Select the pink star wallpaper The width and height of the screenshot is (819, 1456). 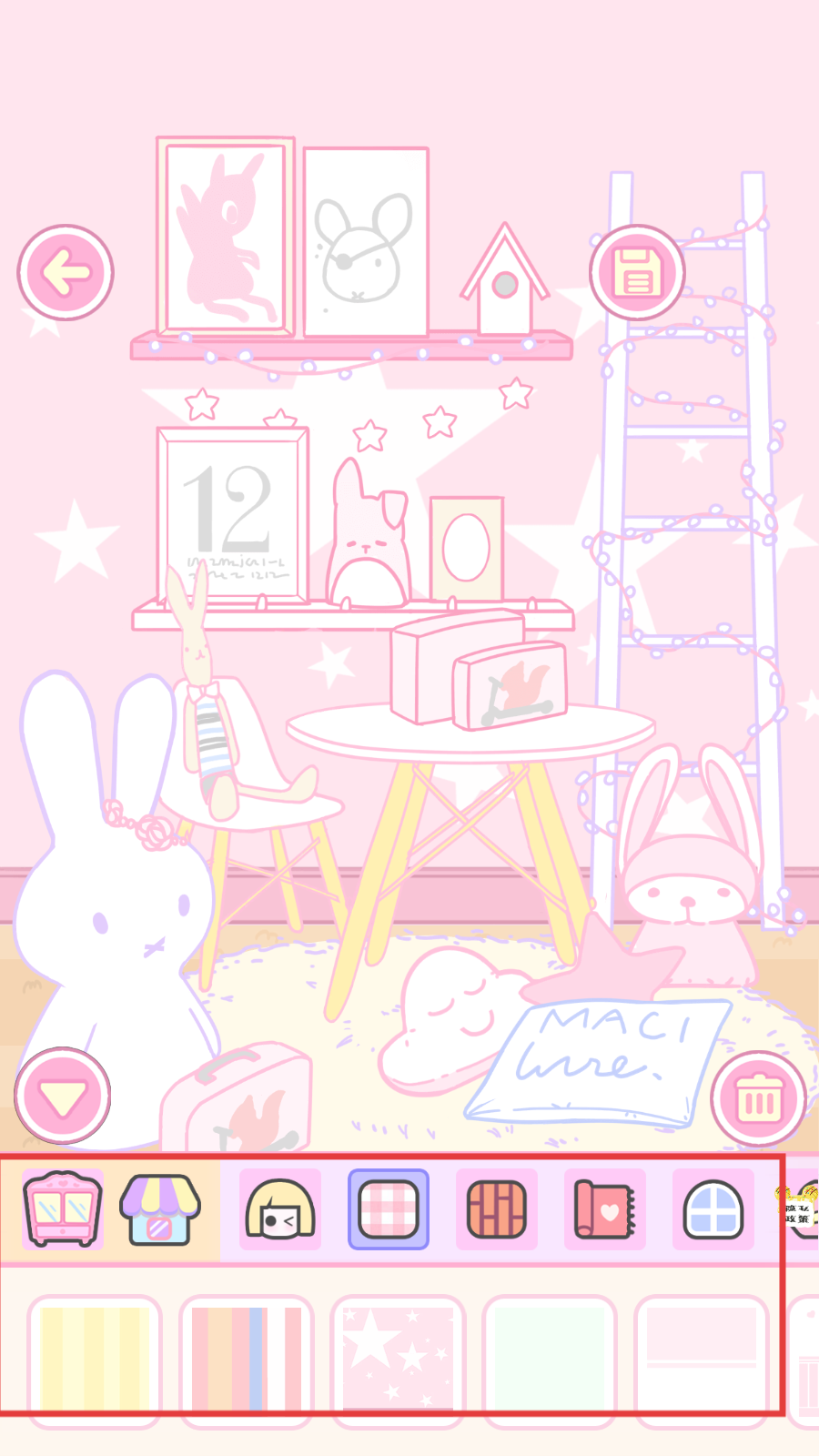click(398, 1358)
